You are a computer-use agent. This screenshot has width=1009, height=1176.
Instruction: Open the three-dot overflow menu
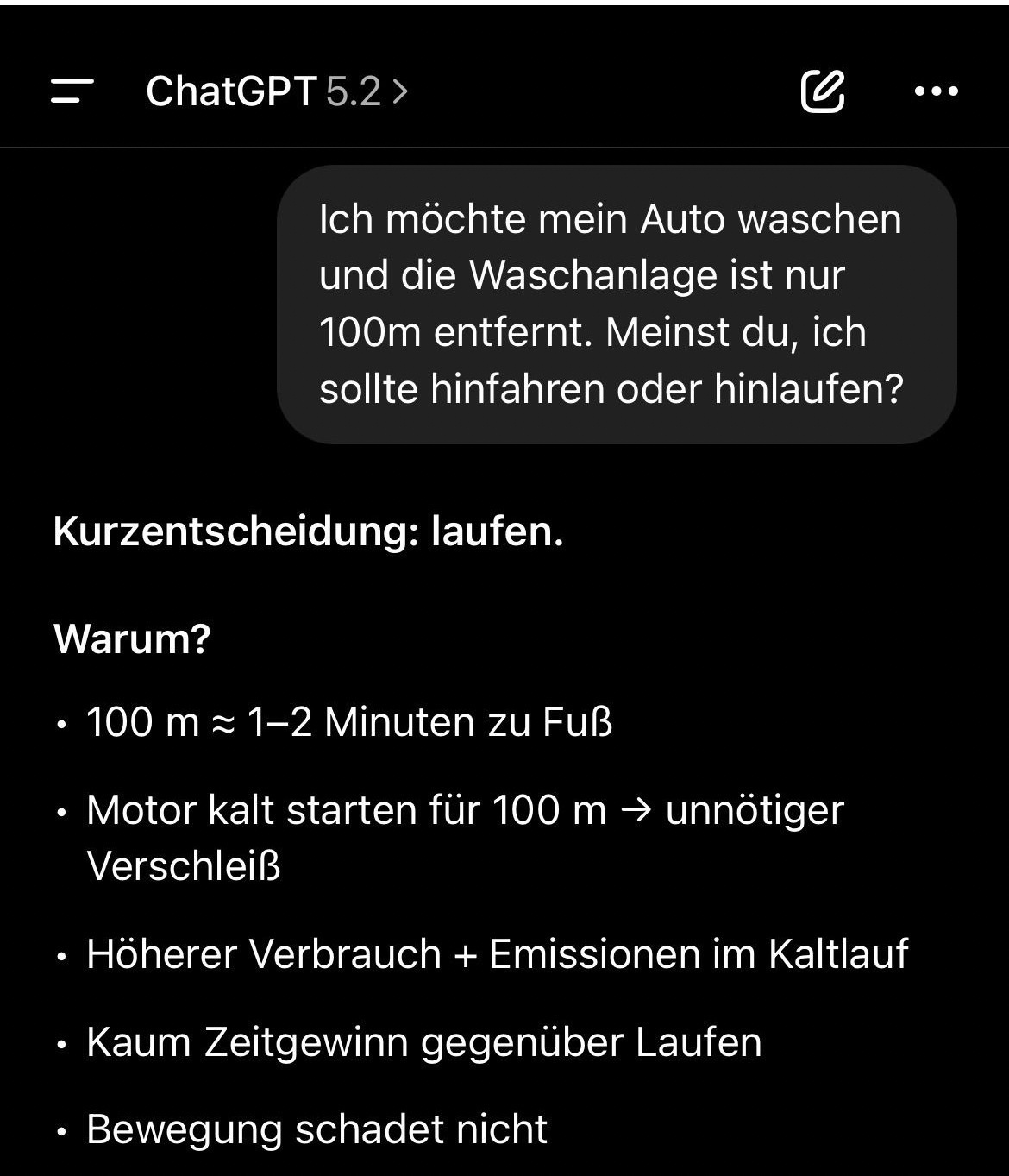[936, 91]
